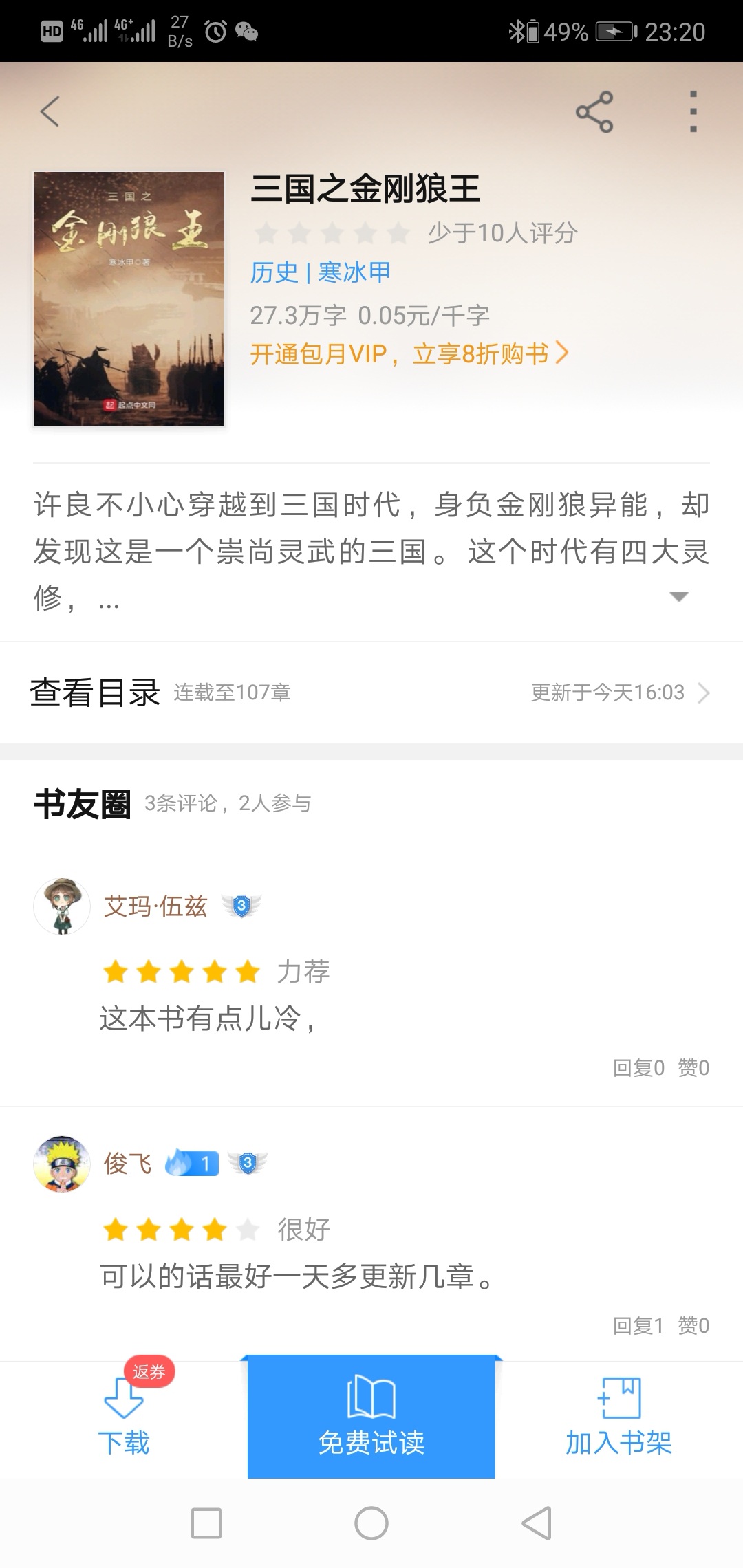This screenshot has width=743, height=1568.
Task: Open author 寒冰甲's page
Action: (x=354, y=273)
